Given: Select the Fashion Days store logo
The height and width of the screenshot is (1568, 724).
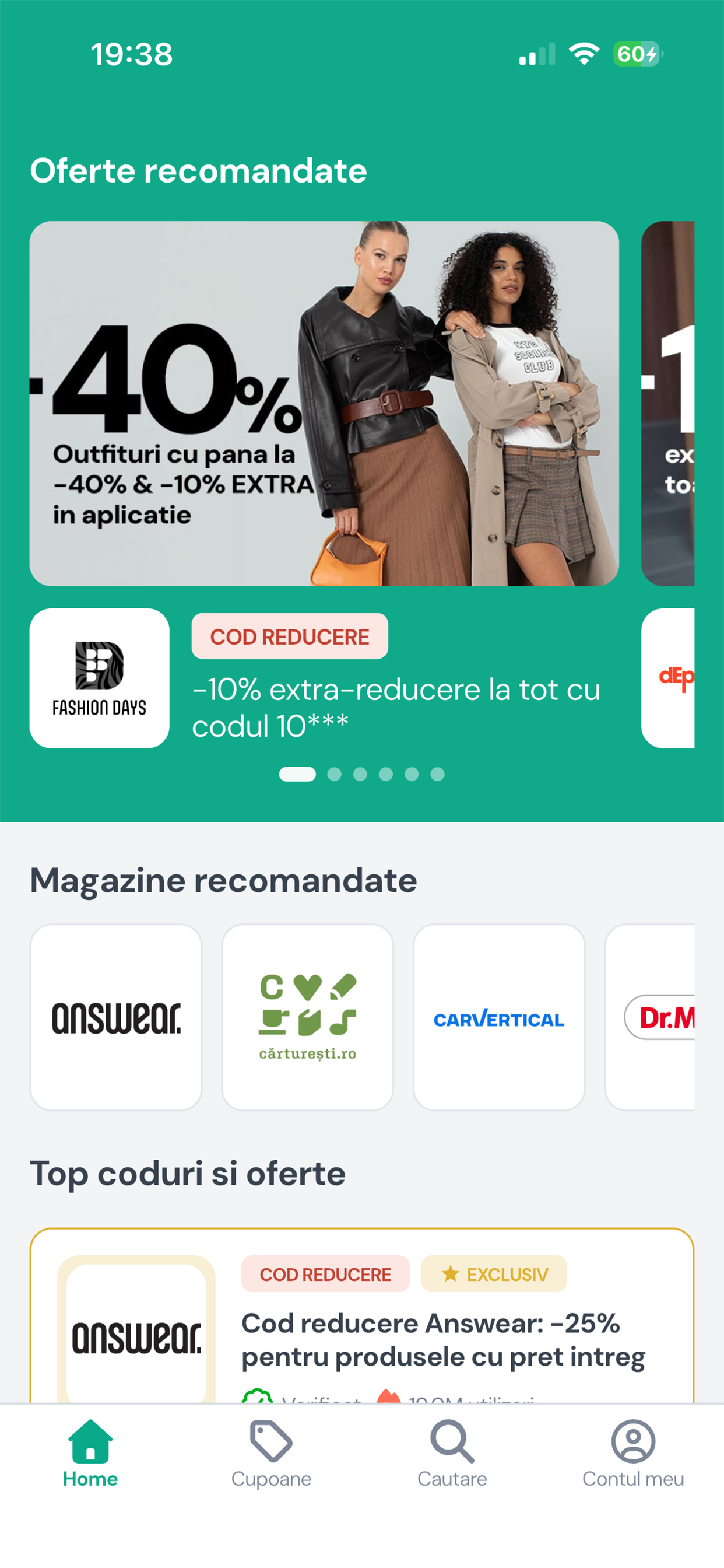Looking at the screenshot, I should point(100,677).
